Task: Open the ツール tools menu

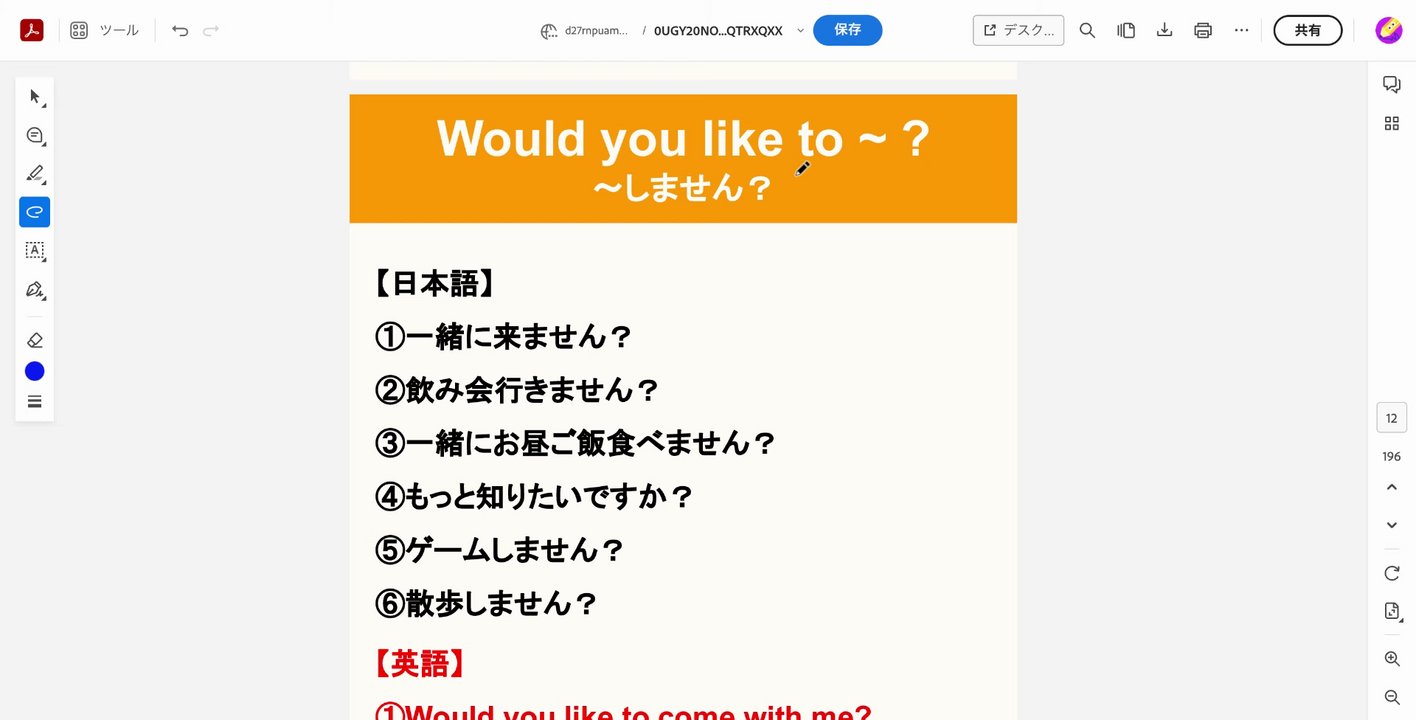Action: click(x=105, y=30)
